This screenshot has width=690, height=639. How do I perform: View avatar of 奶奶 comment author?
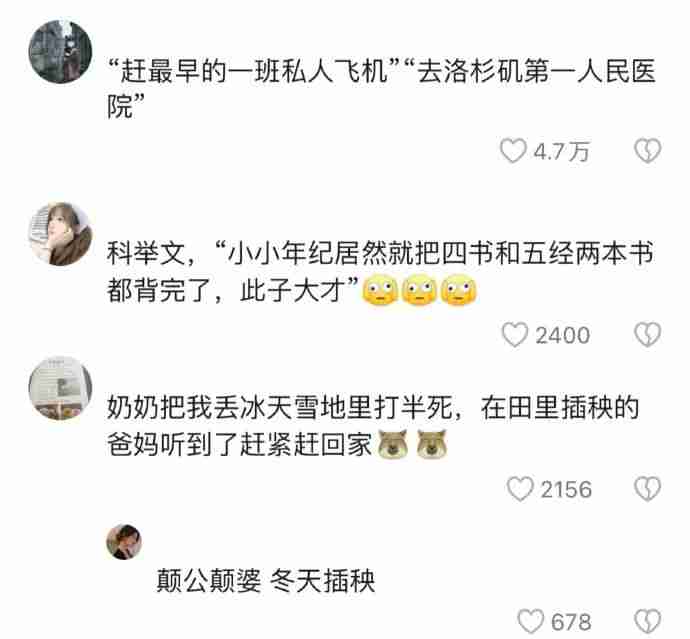click(60, 389)
